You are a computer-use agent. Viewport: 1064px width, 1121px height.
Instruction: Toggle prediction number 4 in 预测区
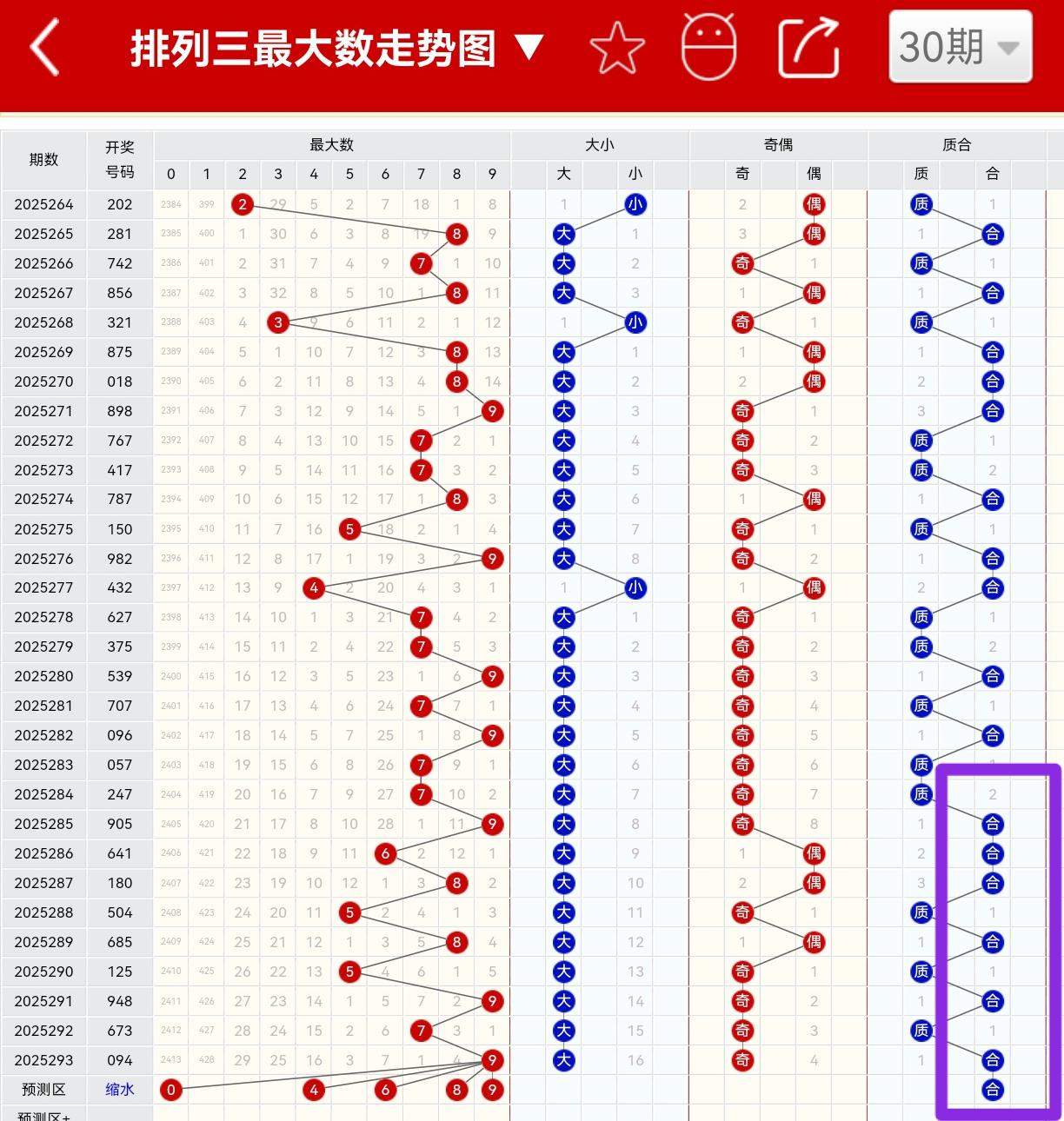[314, 1090]
